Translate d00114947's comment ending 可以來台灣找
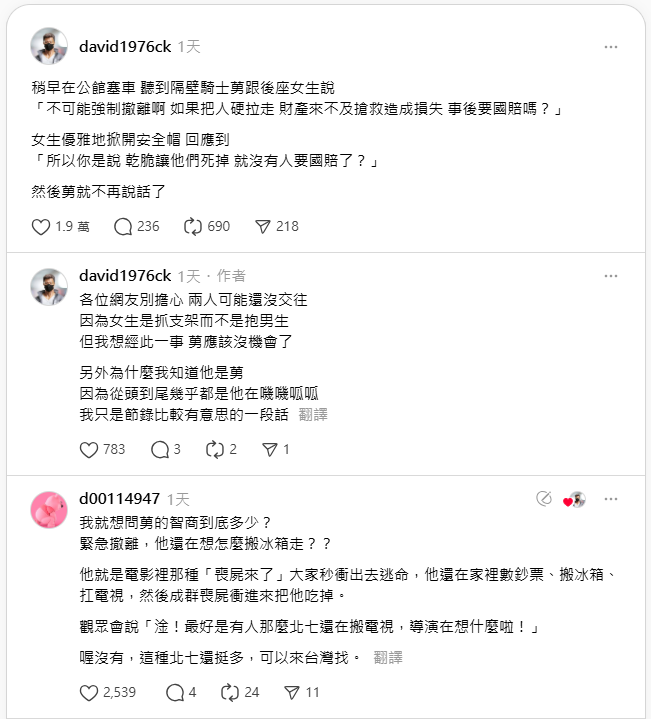 click(x=388, y=657)
